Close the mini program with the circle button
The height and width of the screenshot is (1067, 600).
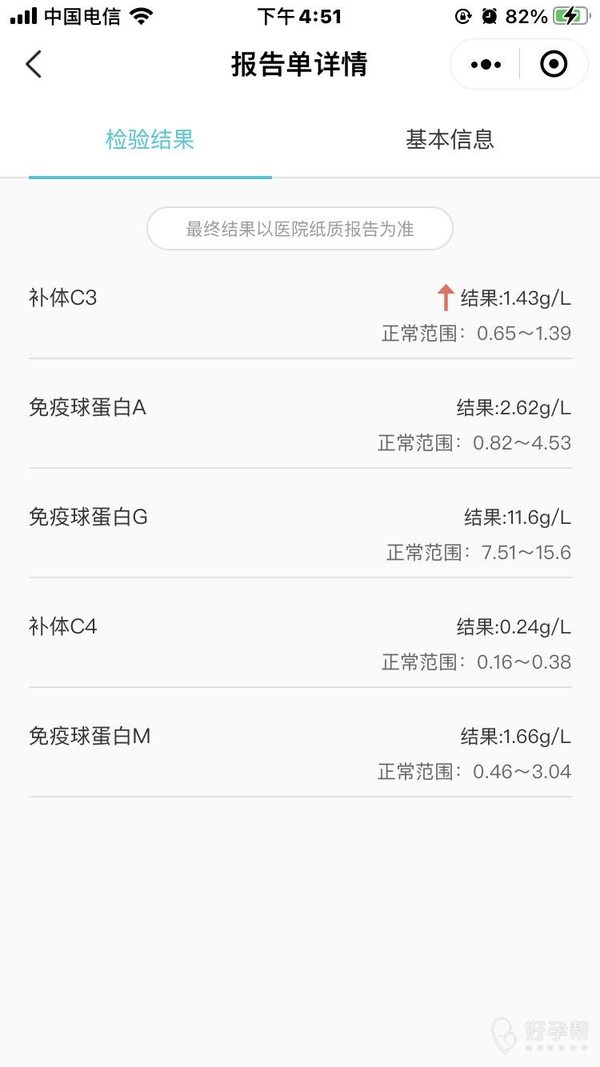[553, 65]
